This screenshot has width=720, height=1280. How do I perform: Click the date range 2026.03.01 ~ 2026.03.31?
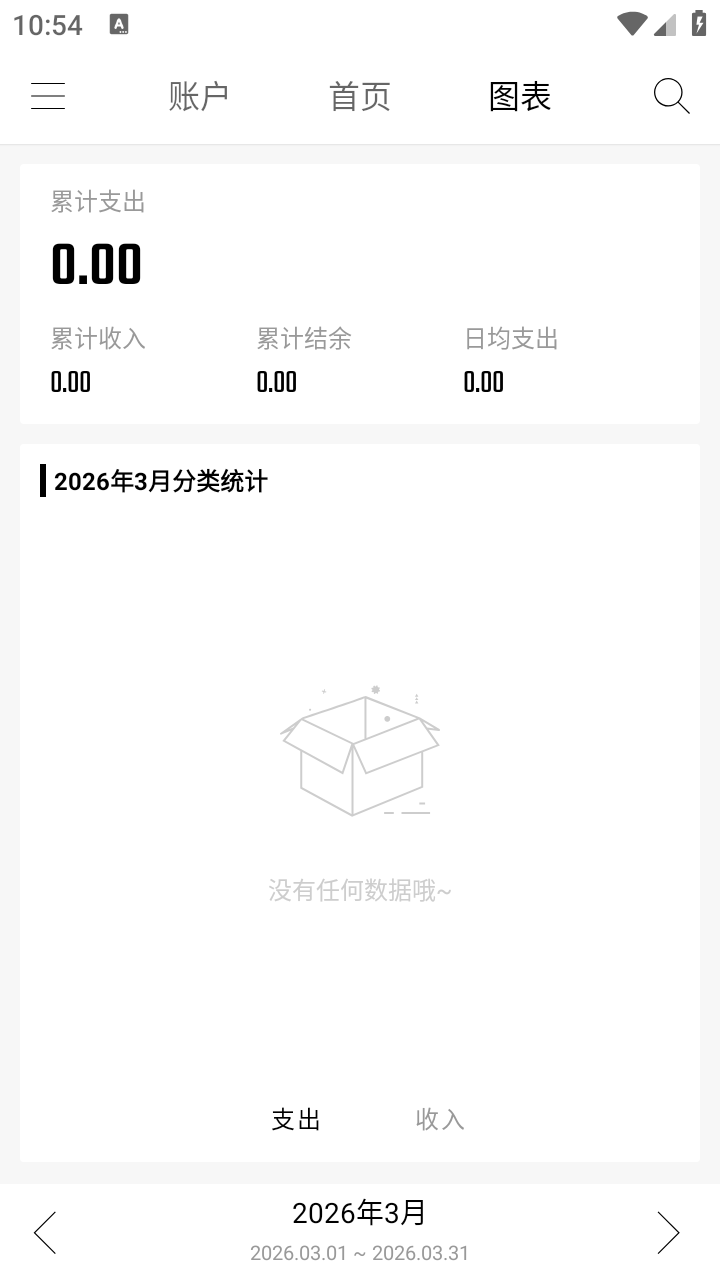pyautogui.click(x=358, y=1251)
